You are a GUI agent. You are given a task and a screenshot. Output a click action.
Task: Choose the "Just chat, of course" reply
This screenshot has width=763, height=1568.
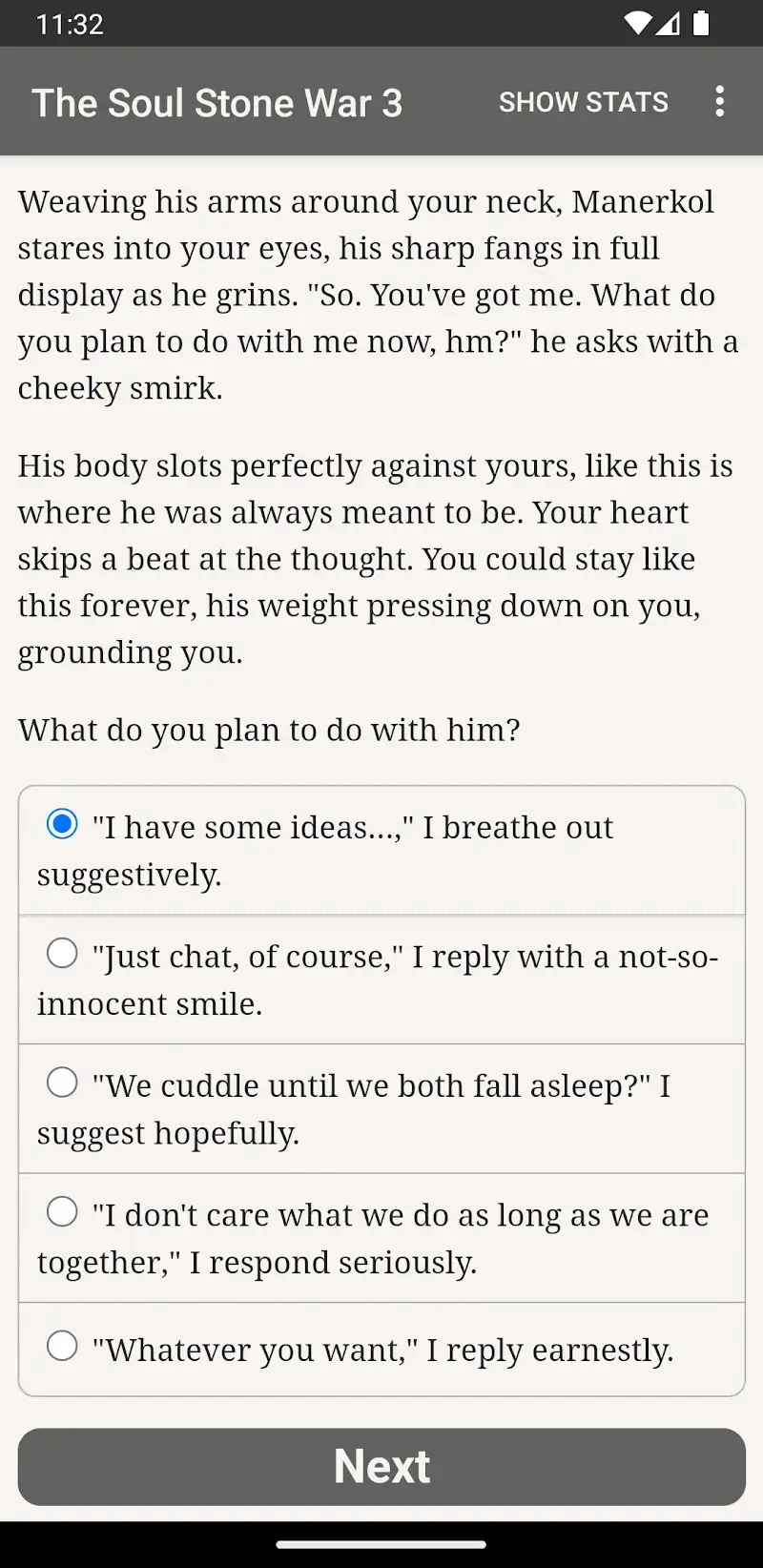coord(63,953)
